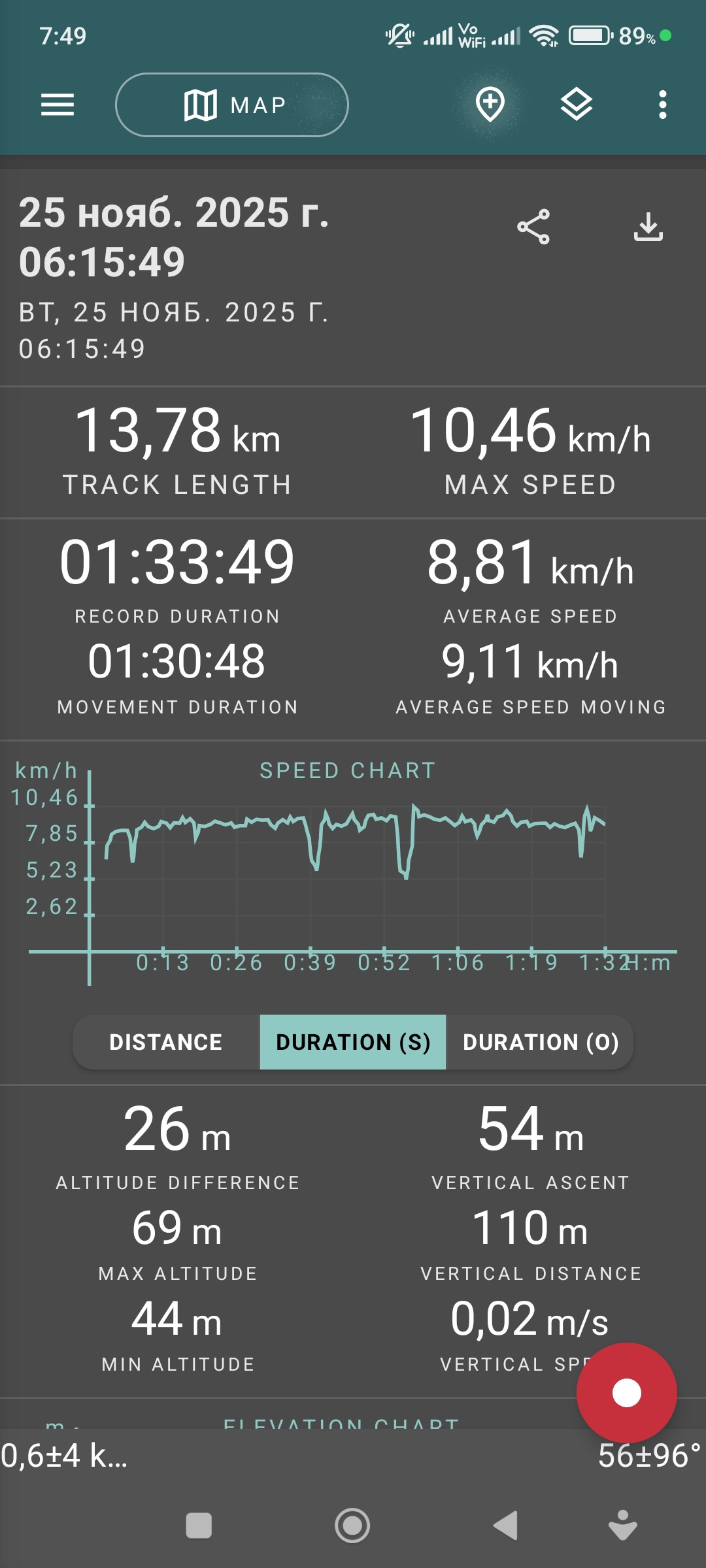The image size is (706, 1568).
Task: Open the hamburger drawer menu
Action: point(58,105)
